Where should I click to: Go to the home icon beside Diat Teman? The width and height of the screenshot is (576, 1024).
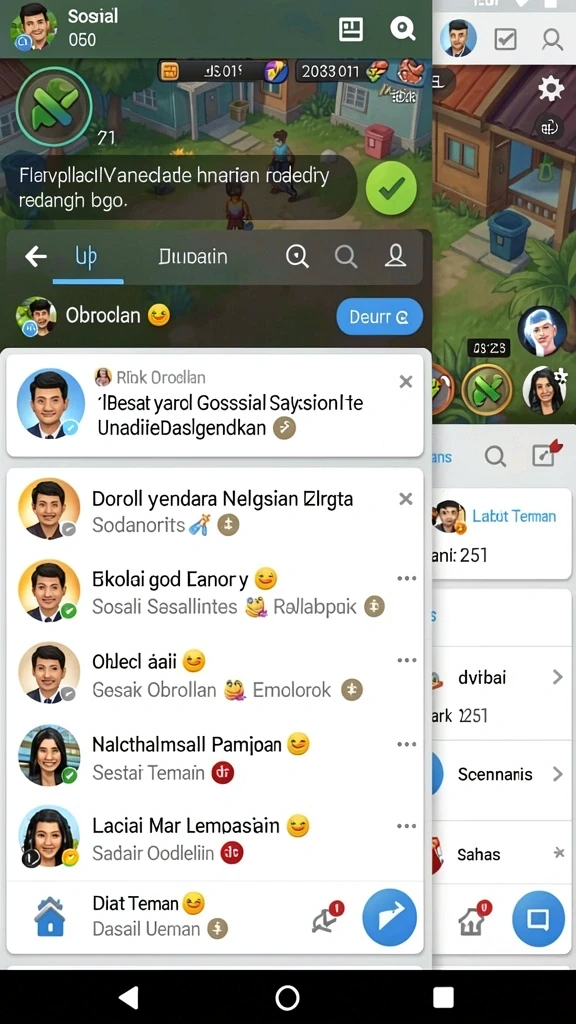(50, 916)
